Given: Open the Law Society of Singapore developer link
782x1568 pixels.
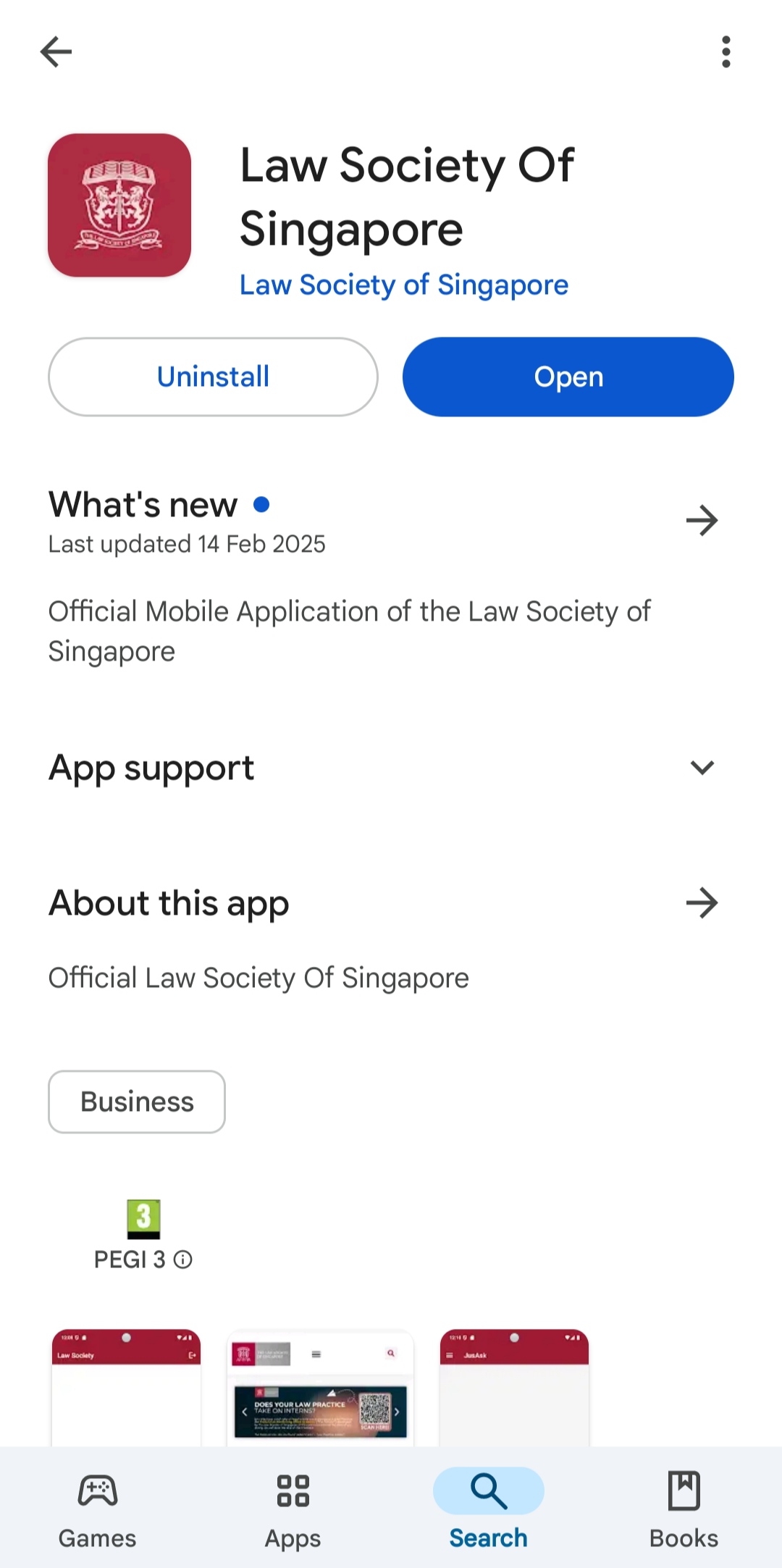Looking at the screenshot, I should [x=403, y=285].
